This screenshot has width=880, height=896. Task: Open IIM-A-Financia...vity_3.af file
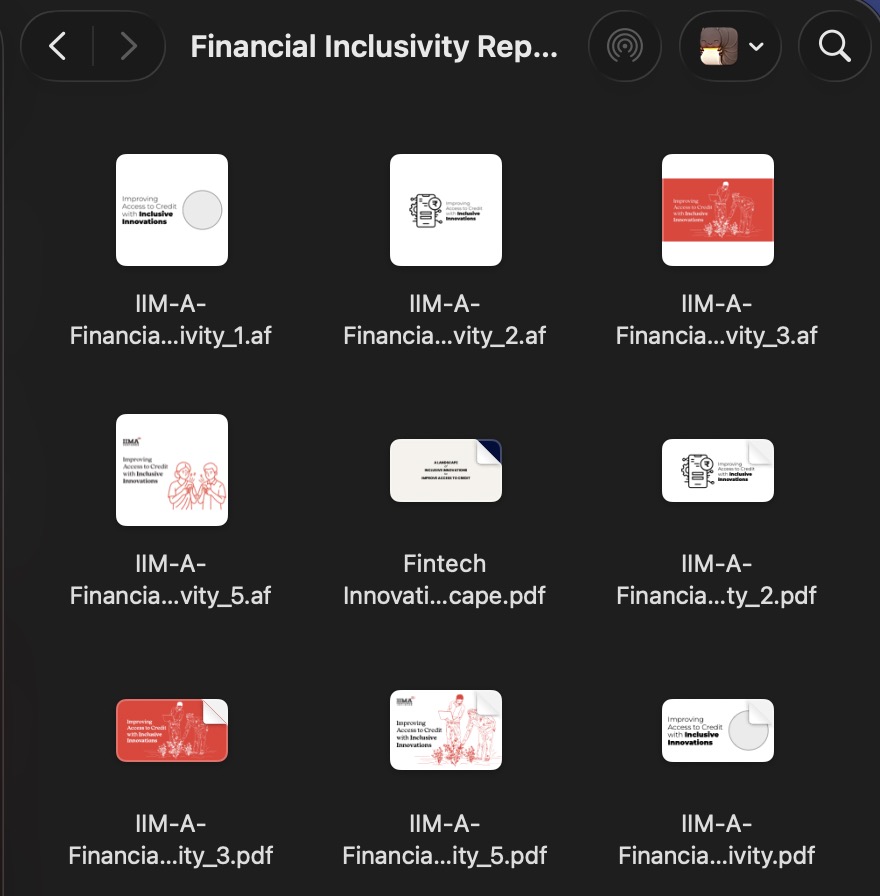pos(717,210)
